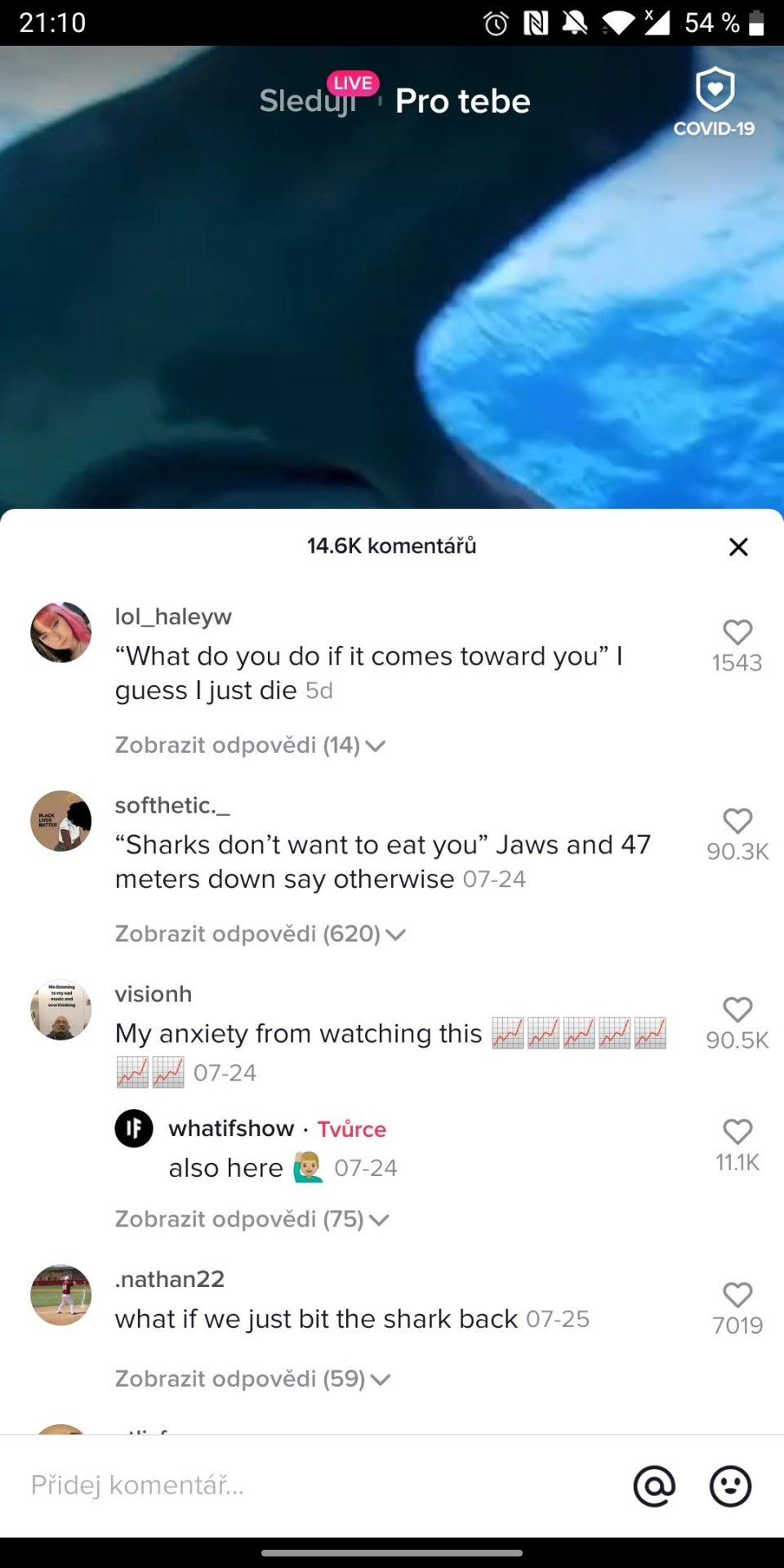Screen dimensions: 784x1568
Task: Open lol_haleyw's profile picture
Action: 60,632
